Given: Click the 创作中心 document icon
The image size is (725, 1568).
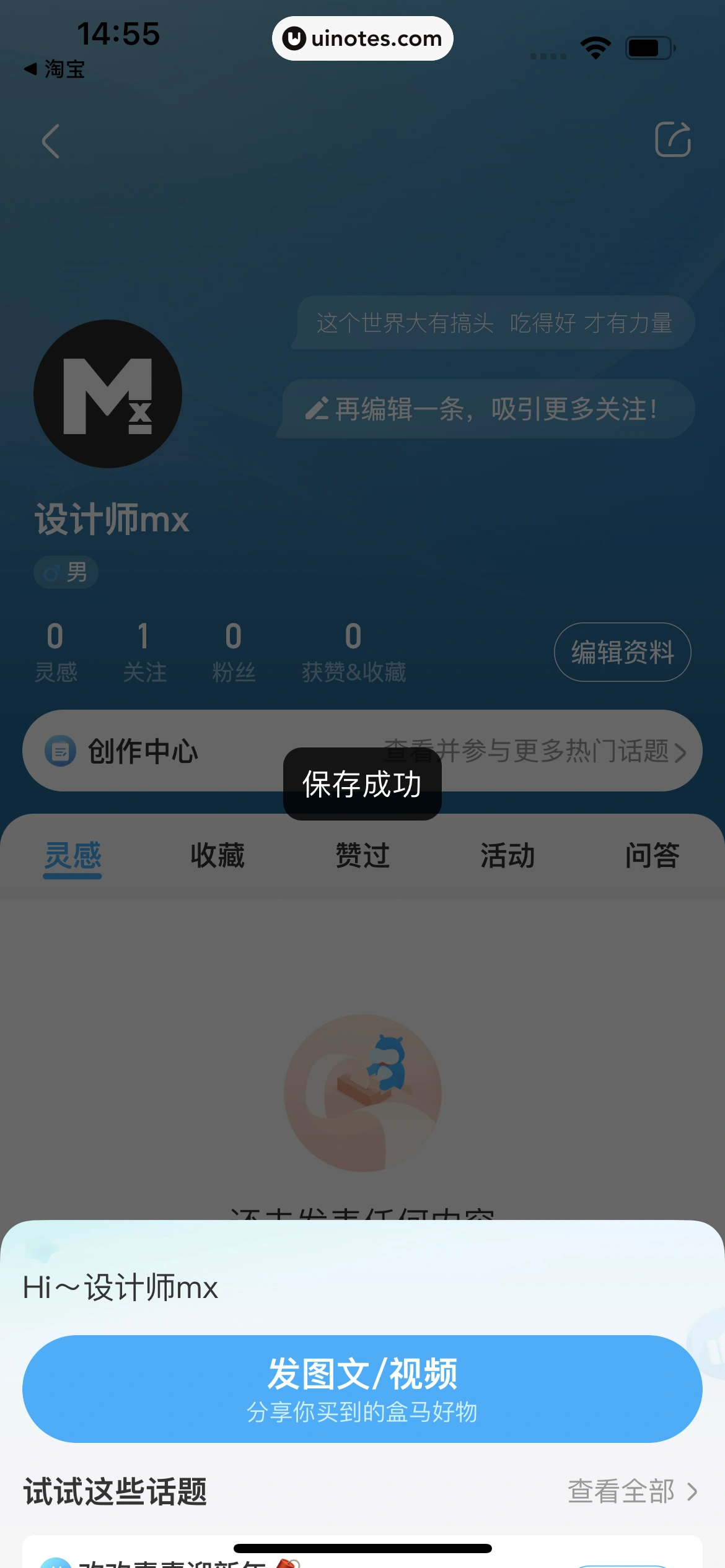Looking at the screenshot, I should (x=61, y=751).
